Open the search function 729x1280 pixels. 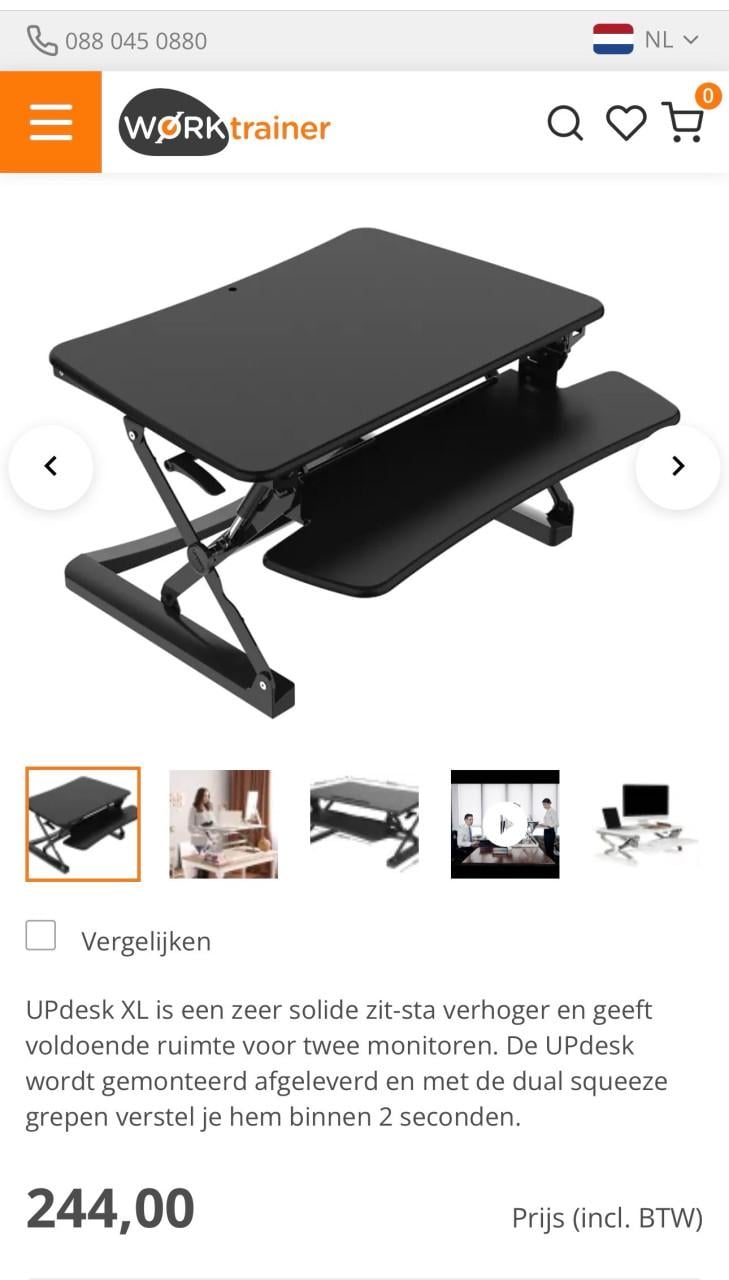(x=566, y=122)
